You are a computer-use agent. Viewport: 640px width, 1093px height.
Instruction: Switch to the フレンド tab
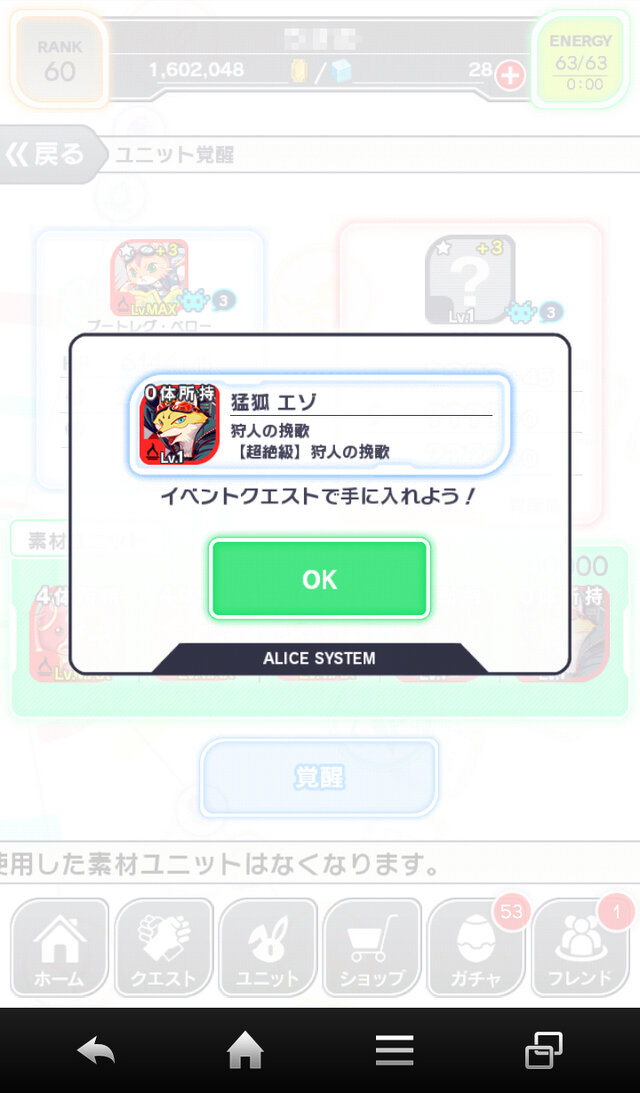tap(580, 948)
